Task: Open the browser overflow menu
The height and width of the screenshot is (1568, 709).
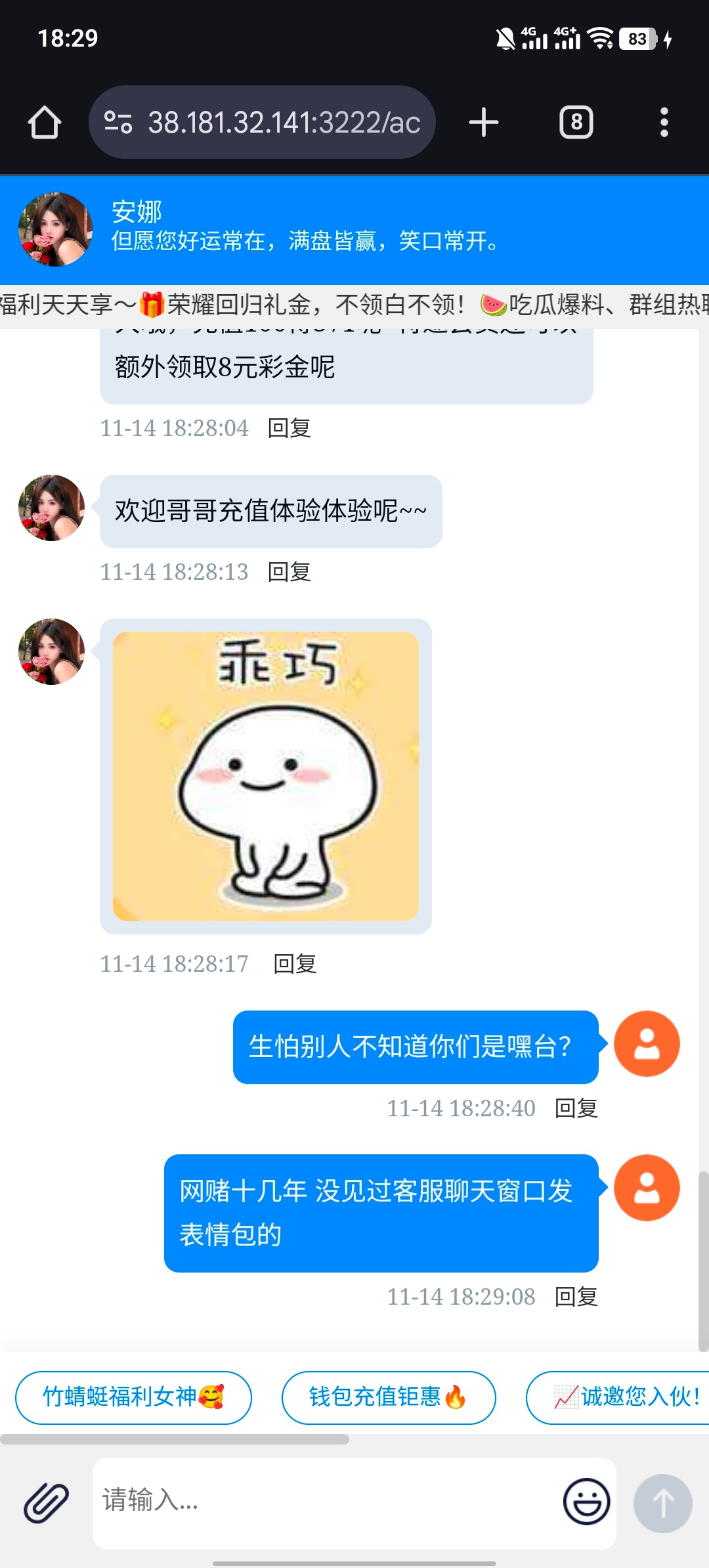Action: (664, 122)
